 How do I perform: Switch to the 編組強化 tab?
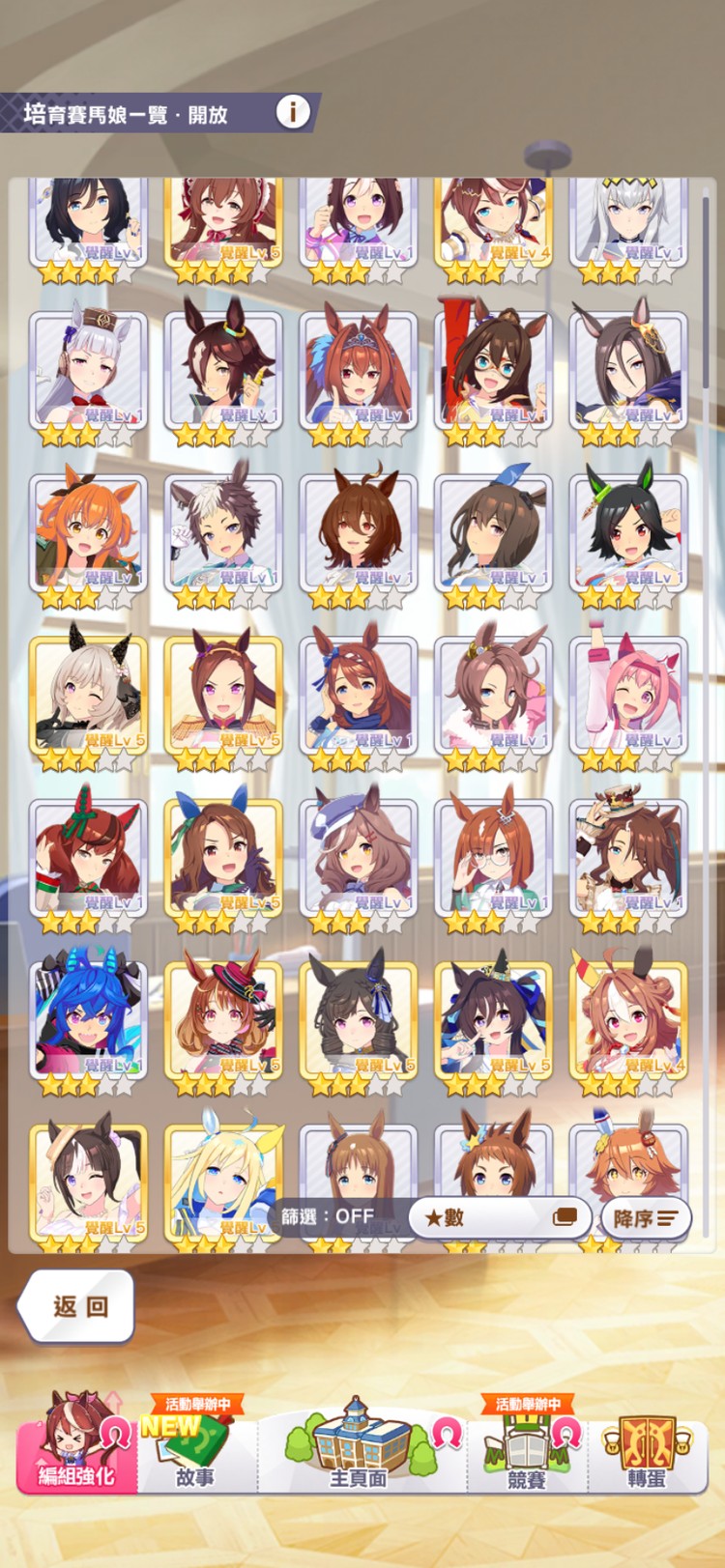click(x=76, y=1446)
